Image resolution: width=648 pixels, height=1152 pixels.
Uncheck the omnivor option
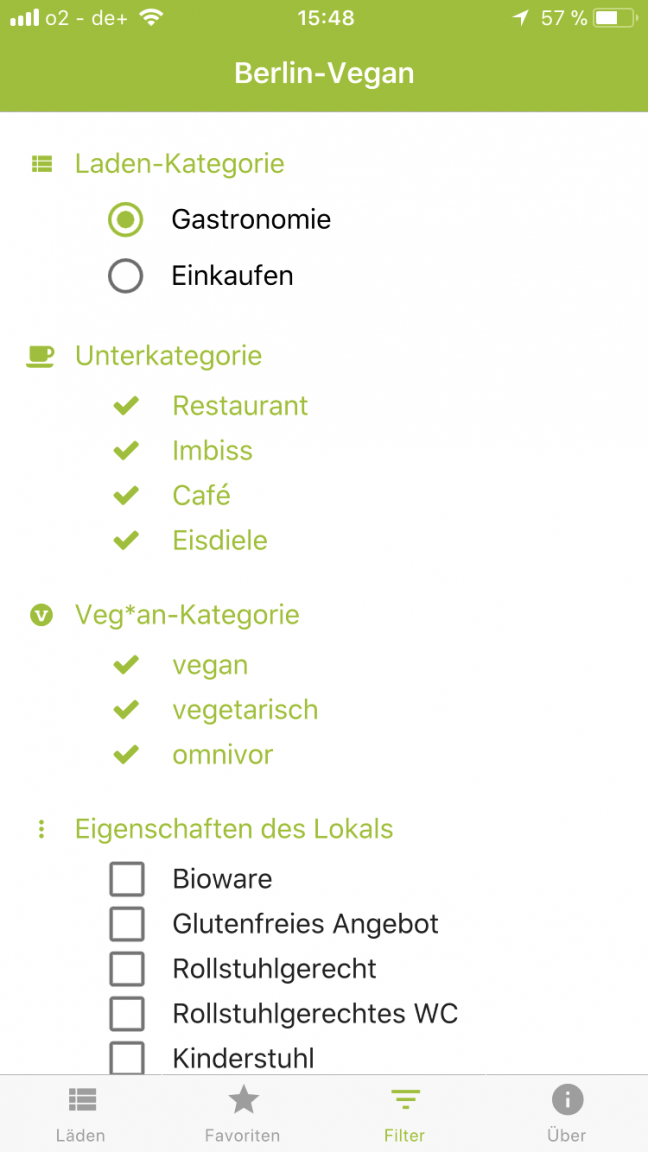[x=126, y=755]
